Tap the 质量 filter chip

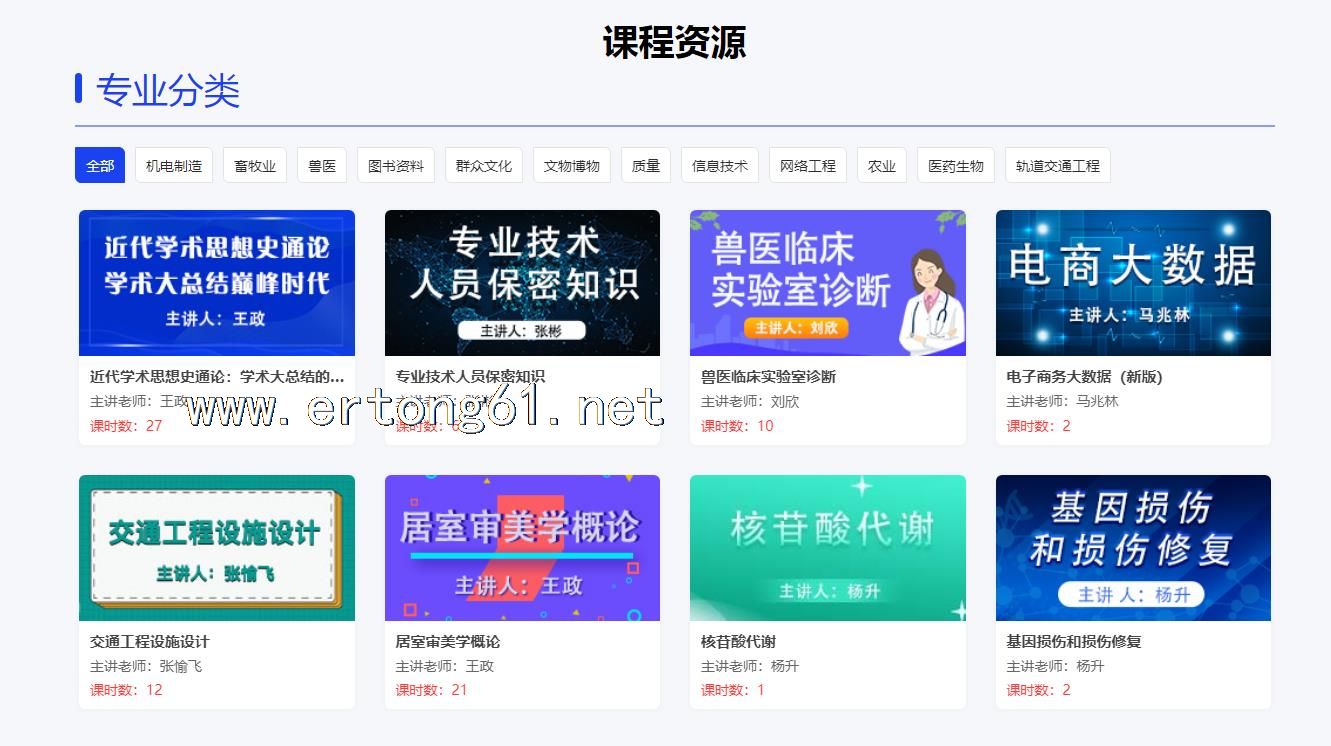(x=646, y=166)
